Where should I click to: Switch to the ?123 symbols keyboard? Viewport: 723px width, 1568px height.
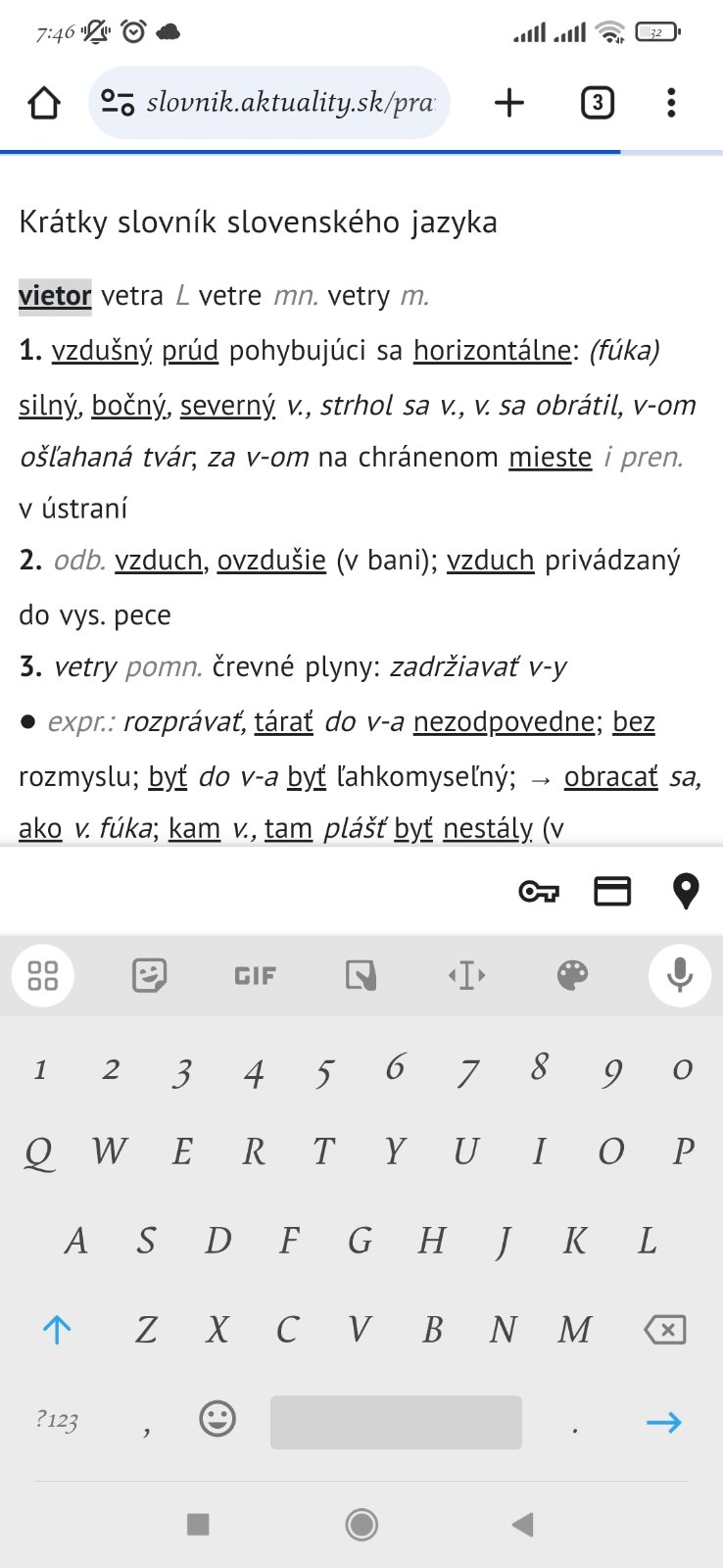click(x=57, y=1420)
